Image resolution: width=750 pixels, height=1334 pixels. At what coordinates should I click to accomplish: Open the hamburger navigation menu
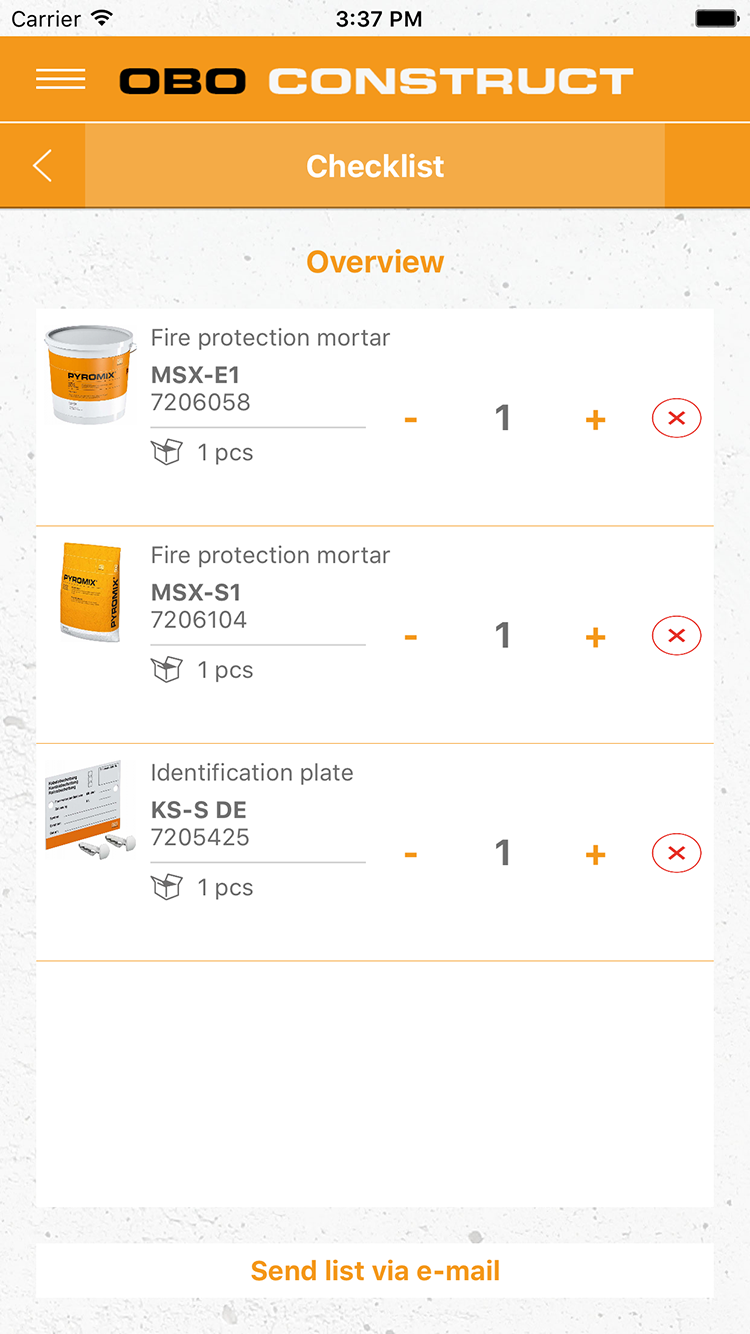click(60, 79)
